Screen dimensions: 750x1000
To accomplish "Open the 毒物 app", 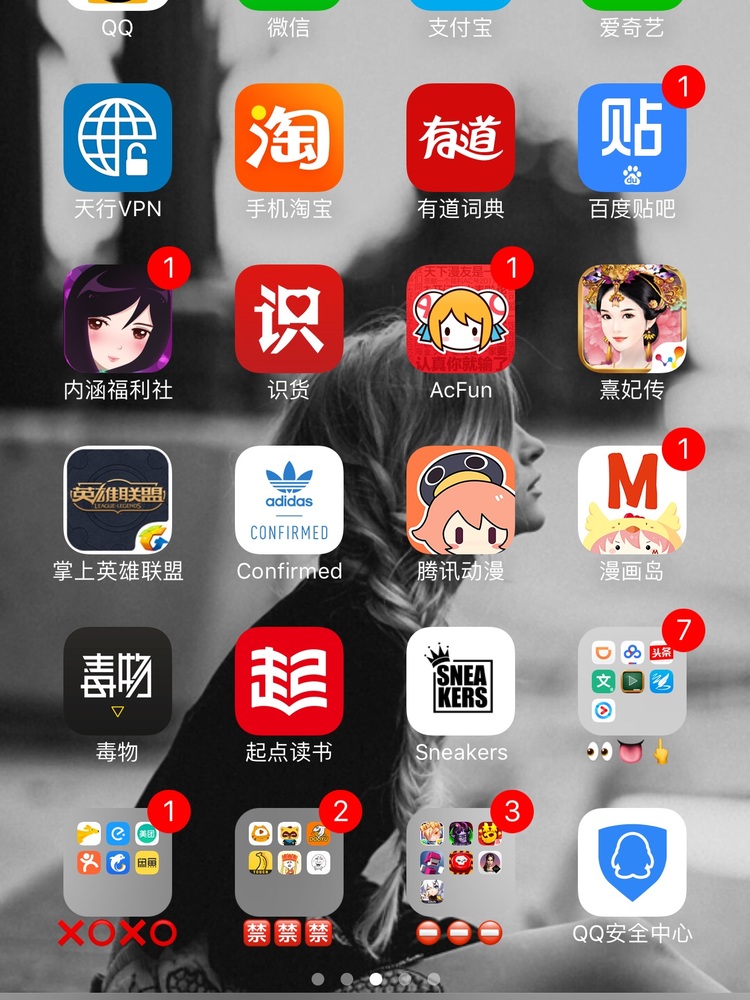I will pyautogui.click(x=117, y=681).
